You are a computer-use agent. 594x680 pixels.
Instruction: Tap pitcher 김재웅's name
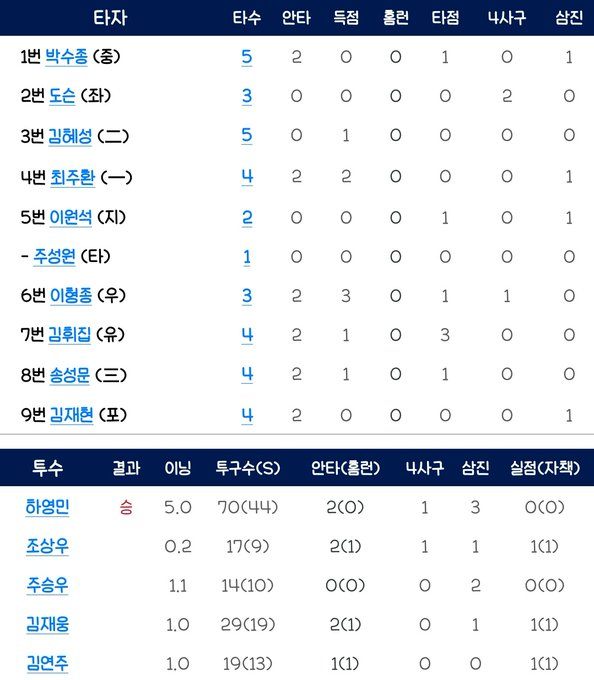tap(47, 624)
